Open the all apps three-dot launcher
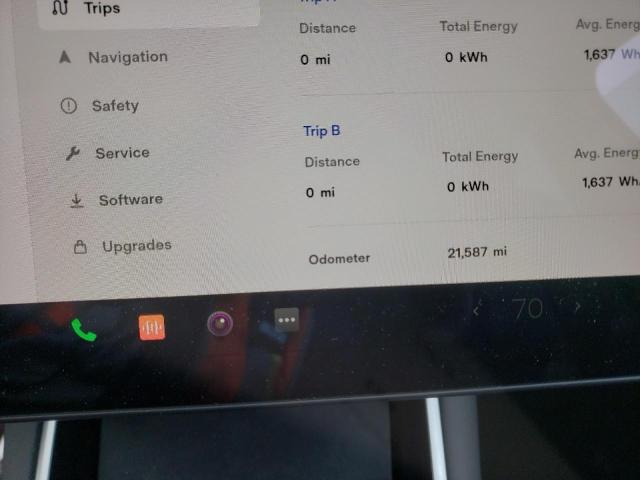 coord(287,320)
